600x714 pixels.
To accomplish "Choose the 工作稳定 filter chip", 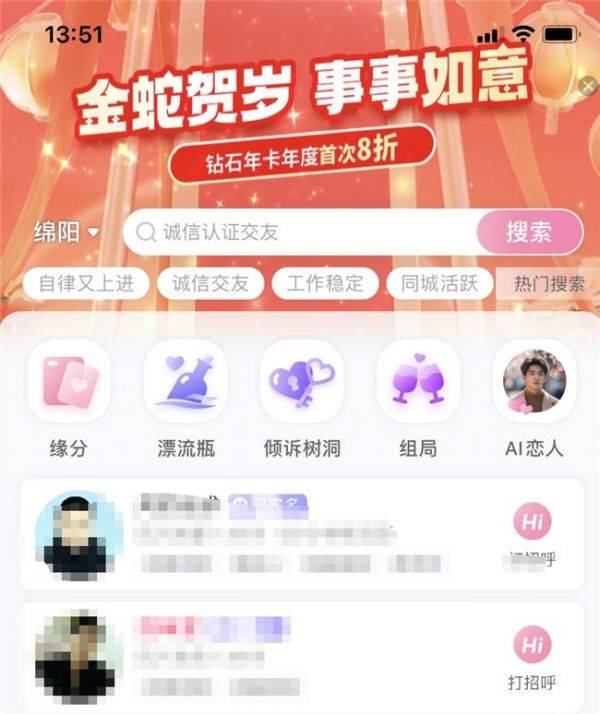I will (x=325, y=283).
